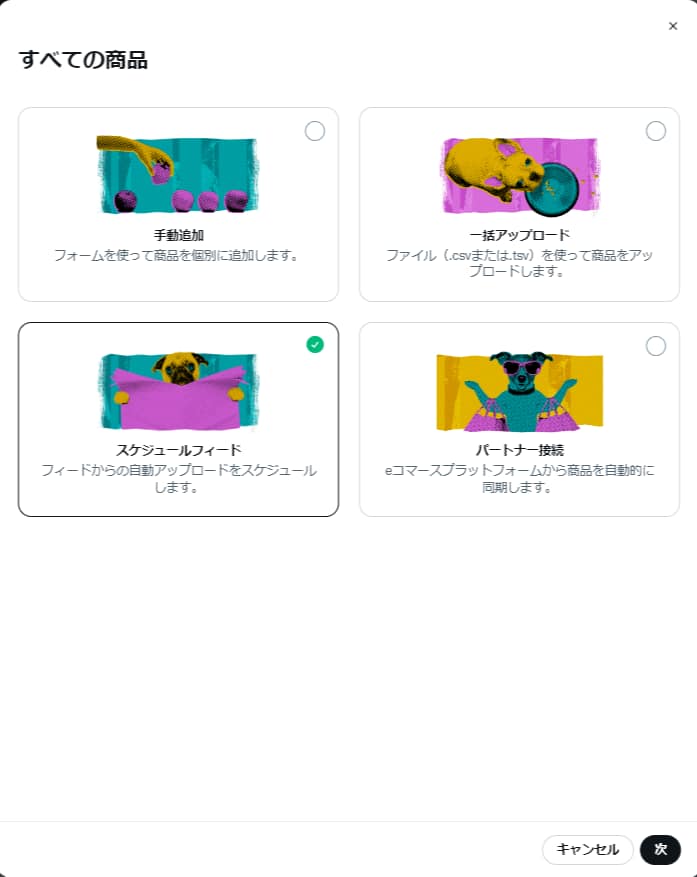Image resolution: width=697 pixels, height=877 pixels.
Task: Close the すべての商品 dialog
Action: point(673,26)
